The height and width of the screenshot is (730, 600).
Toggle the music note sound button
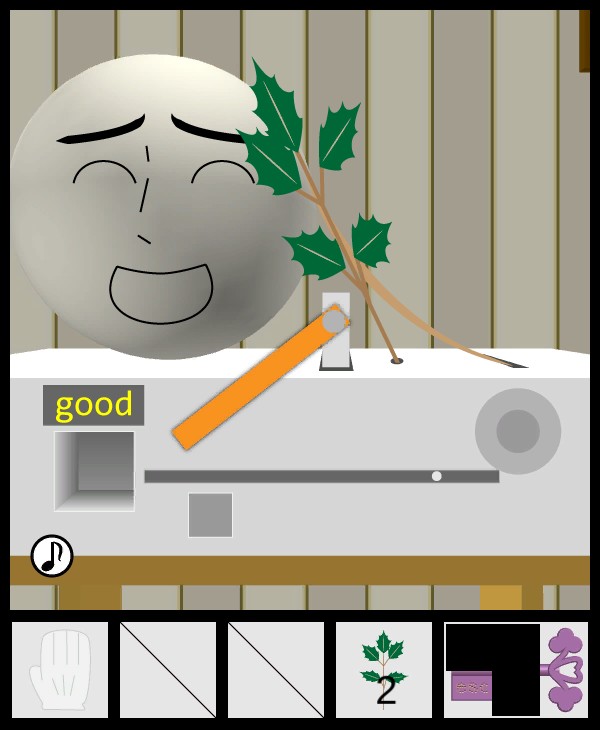coord(52,556)
